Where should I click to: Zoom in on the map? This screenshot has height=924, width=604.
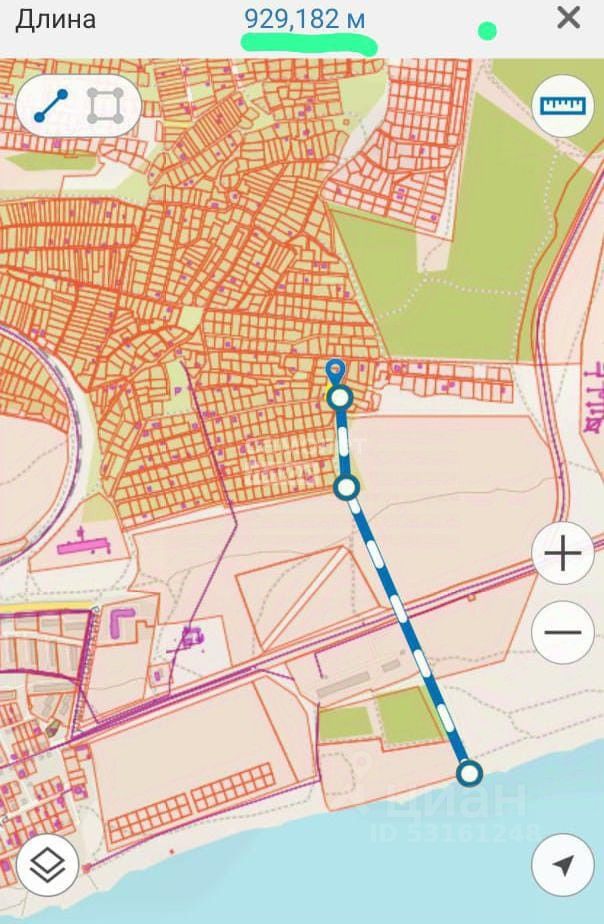pos(563,553)
